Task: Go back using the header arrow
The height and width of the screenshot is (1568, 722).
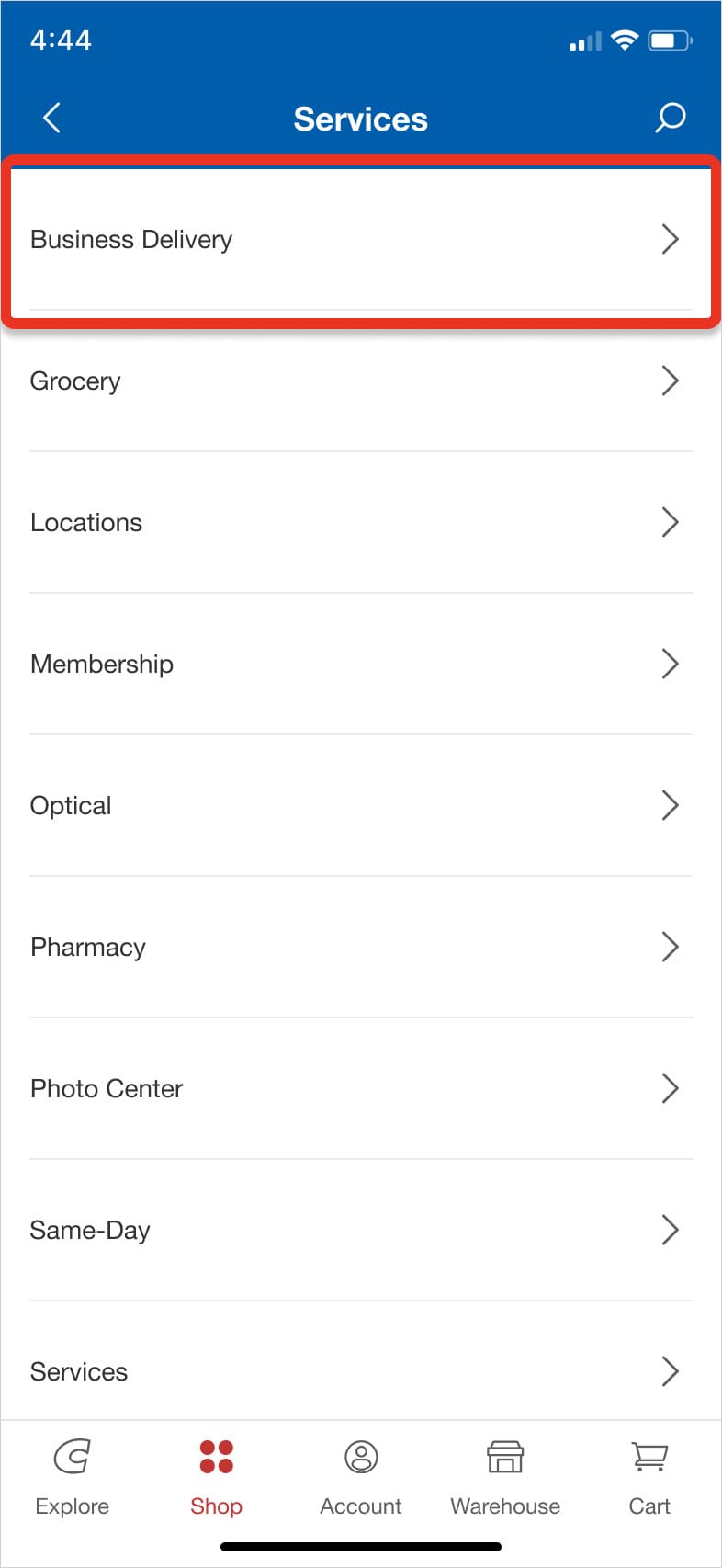Action: coord(52,118)
